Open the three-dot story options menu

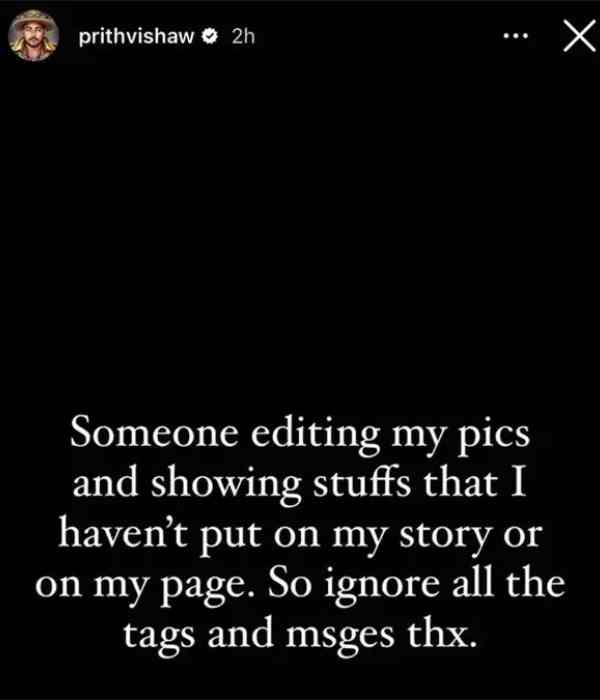515,37
